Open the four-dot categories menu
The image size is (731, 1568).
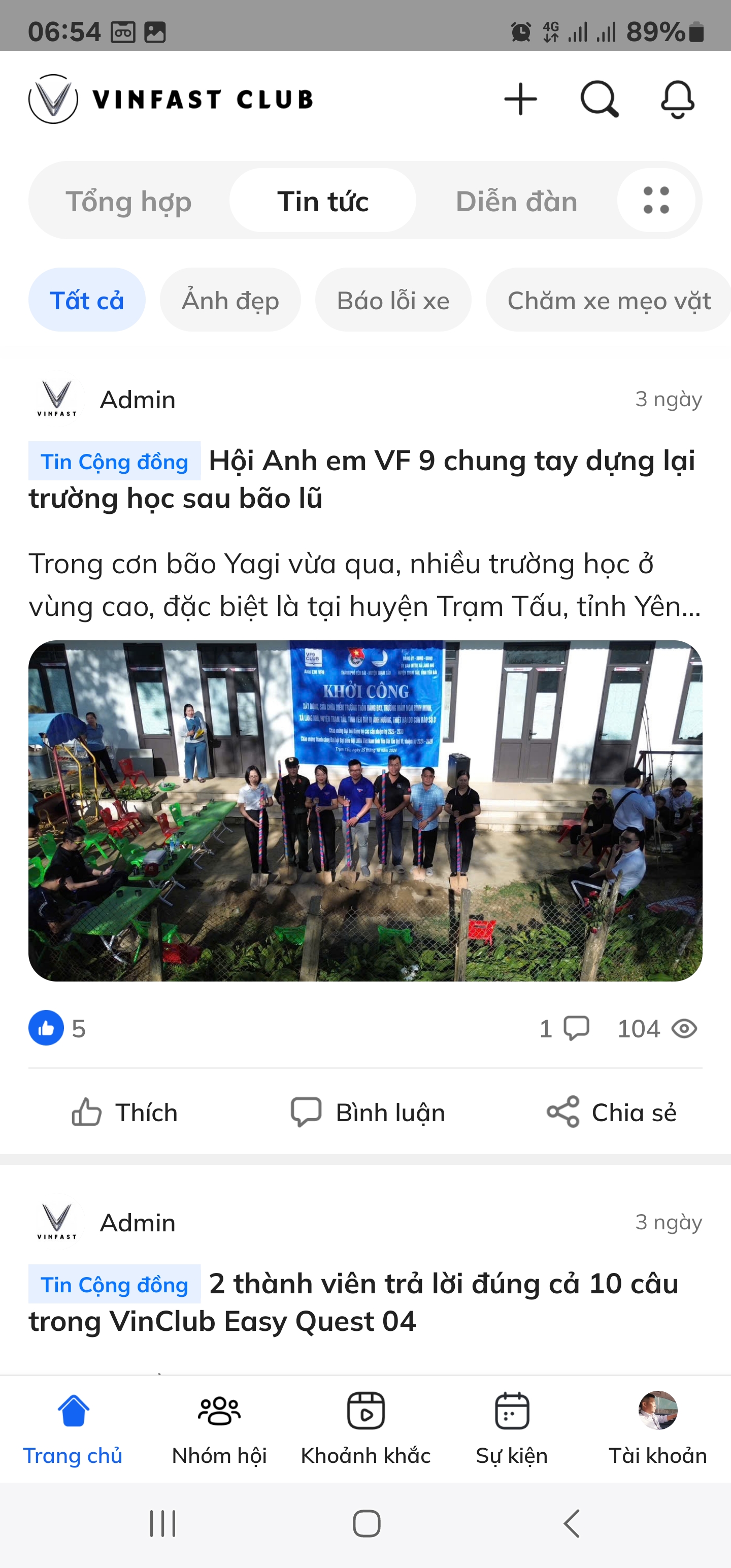coord(656,200)
